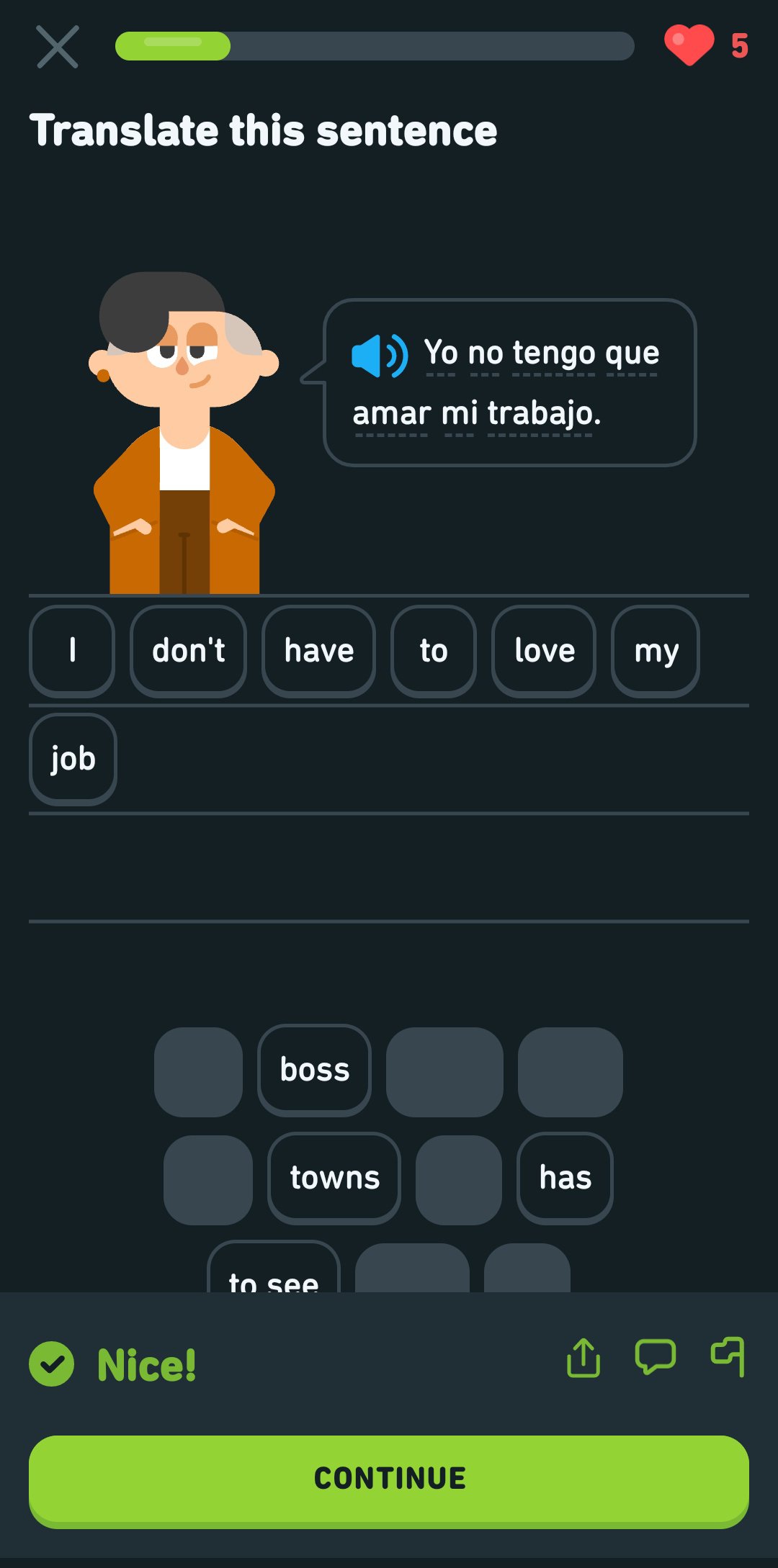
Task: Tap the placed word 'have'
Action: point(318,652)
